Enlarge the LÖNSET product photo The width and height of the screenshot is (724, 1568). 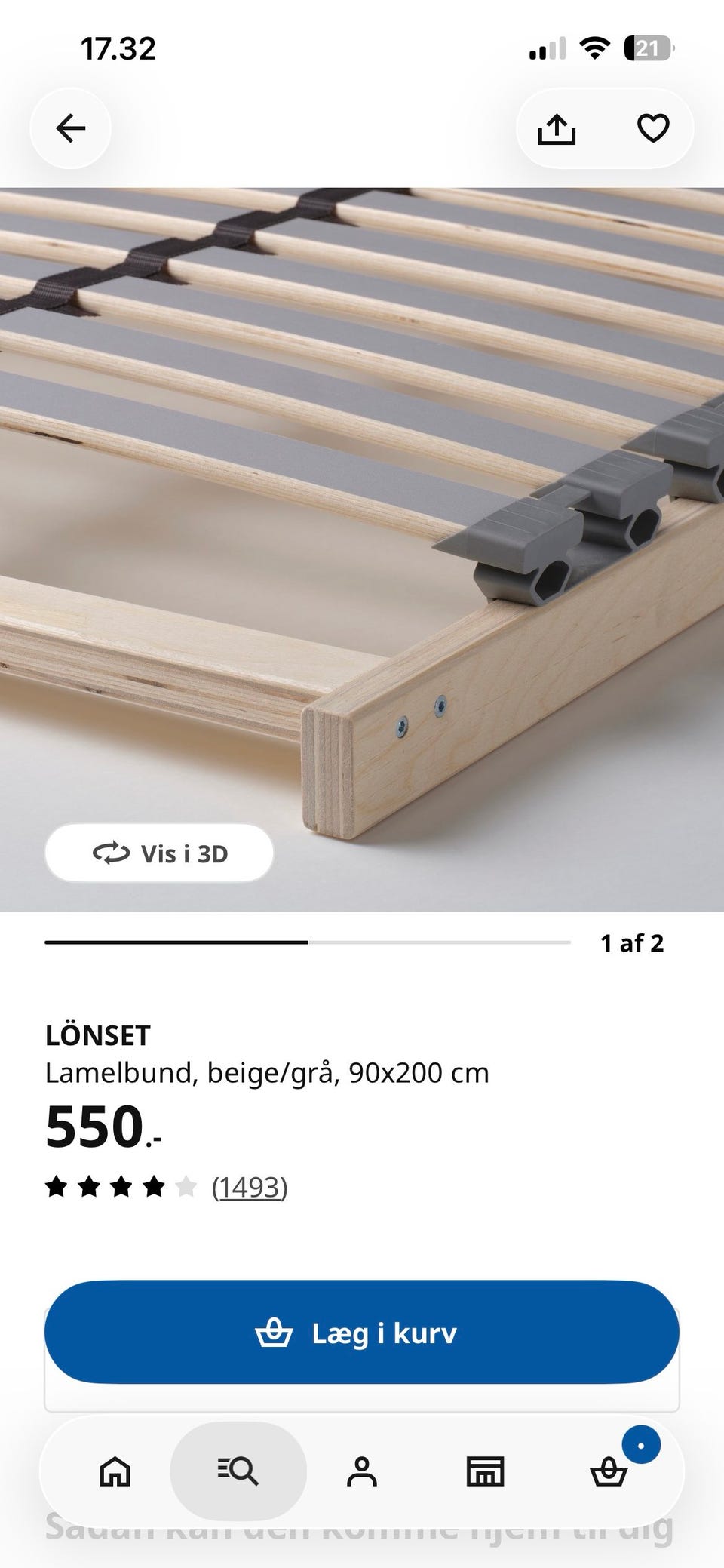pos(362,549)
